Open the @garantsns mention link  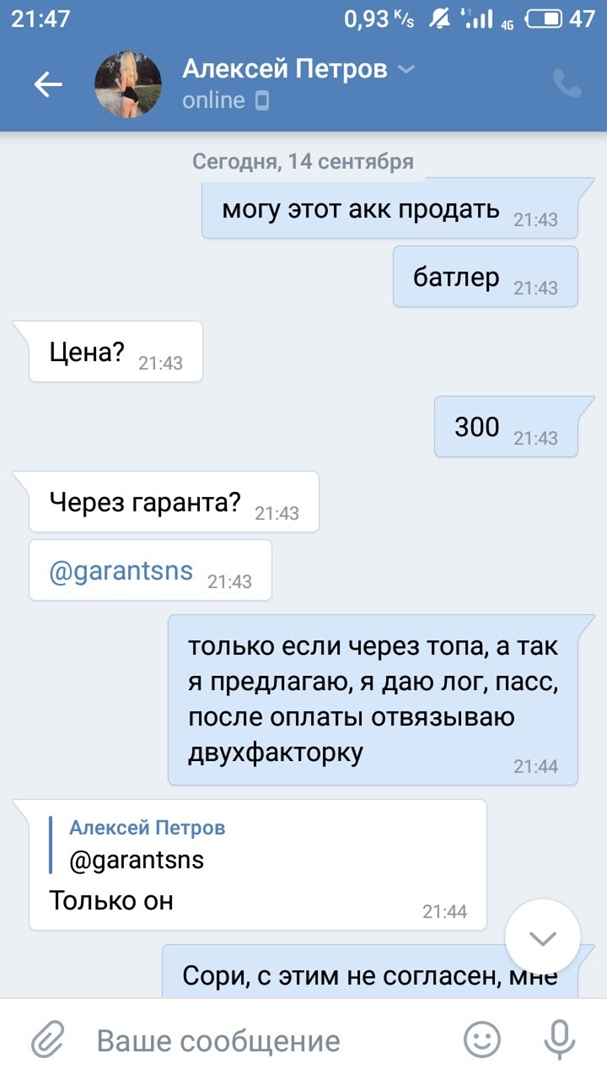[x=121, y=571]
